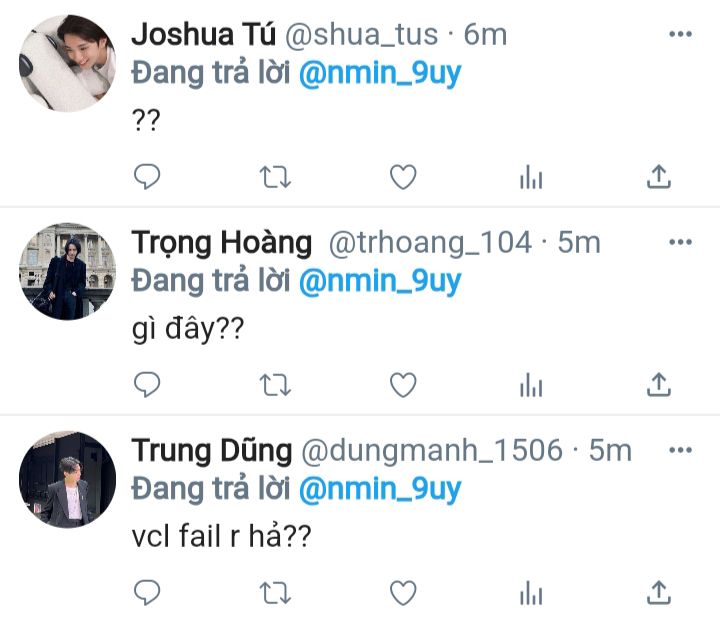720x620 pixels.
Task: Like Joshua Tú's tweet
Action: click(402, 178)
